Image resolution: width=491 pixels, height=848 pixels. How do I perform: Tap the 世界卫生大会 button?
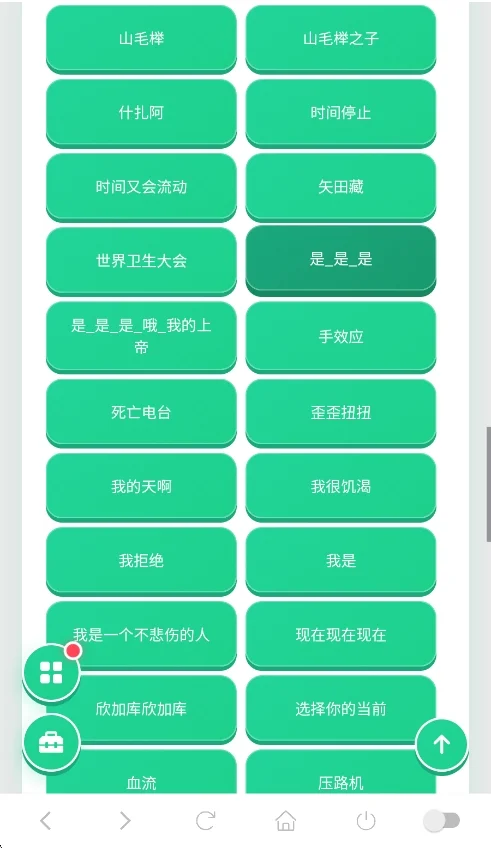click(x=141, y=260)
